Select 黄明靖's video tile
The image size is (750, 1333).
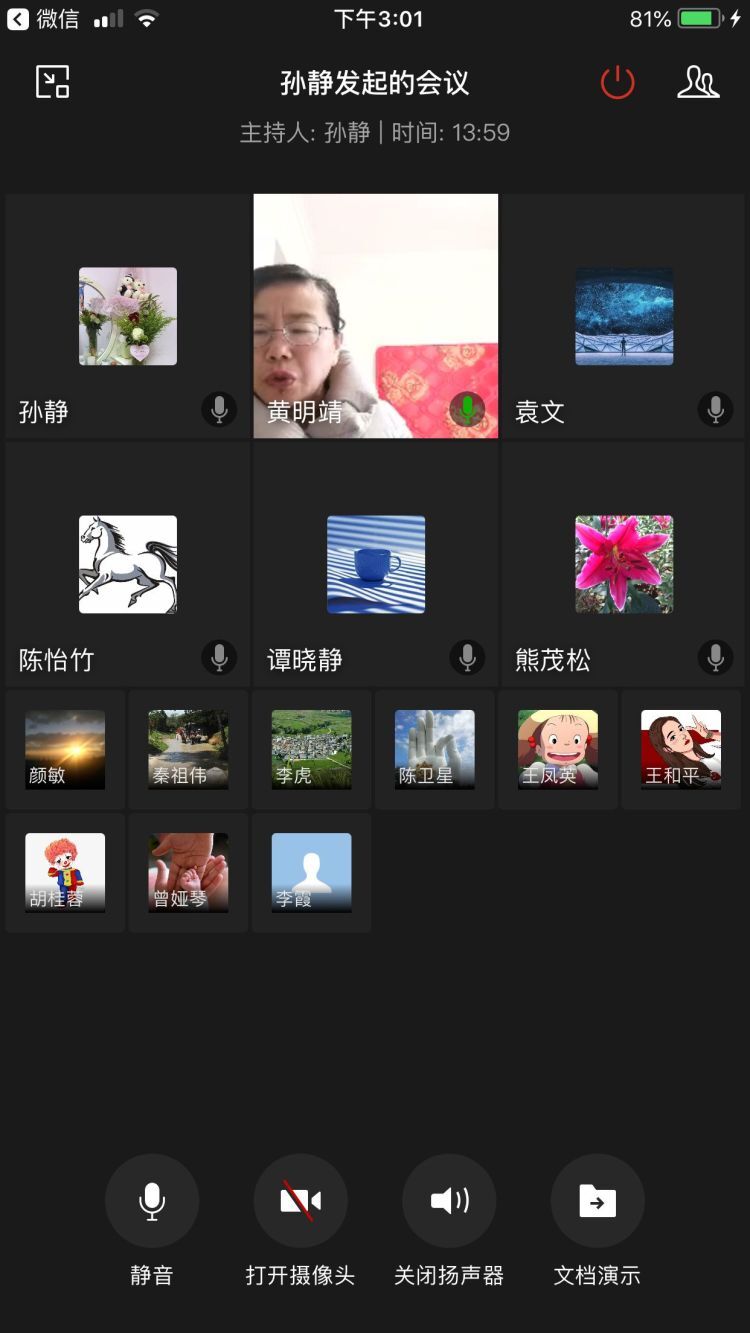pos(375,316)
